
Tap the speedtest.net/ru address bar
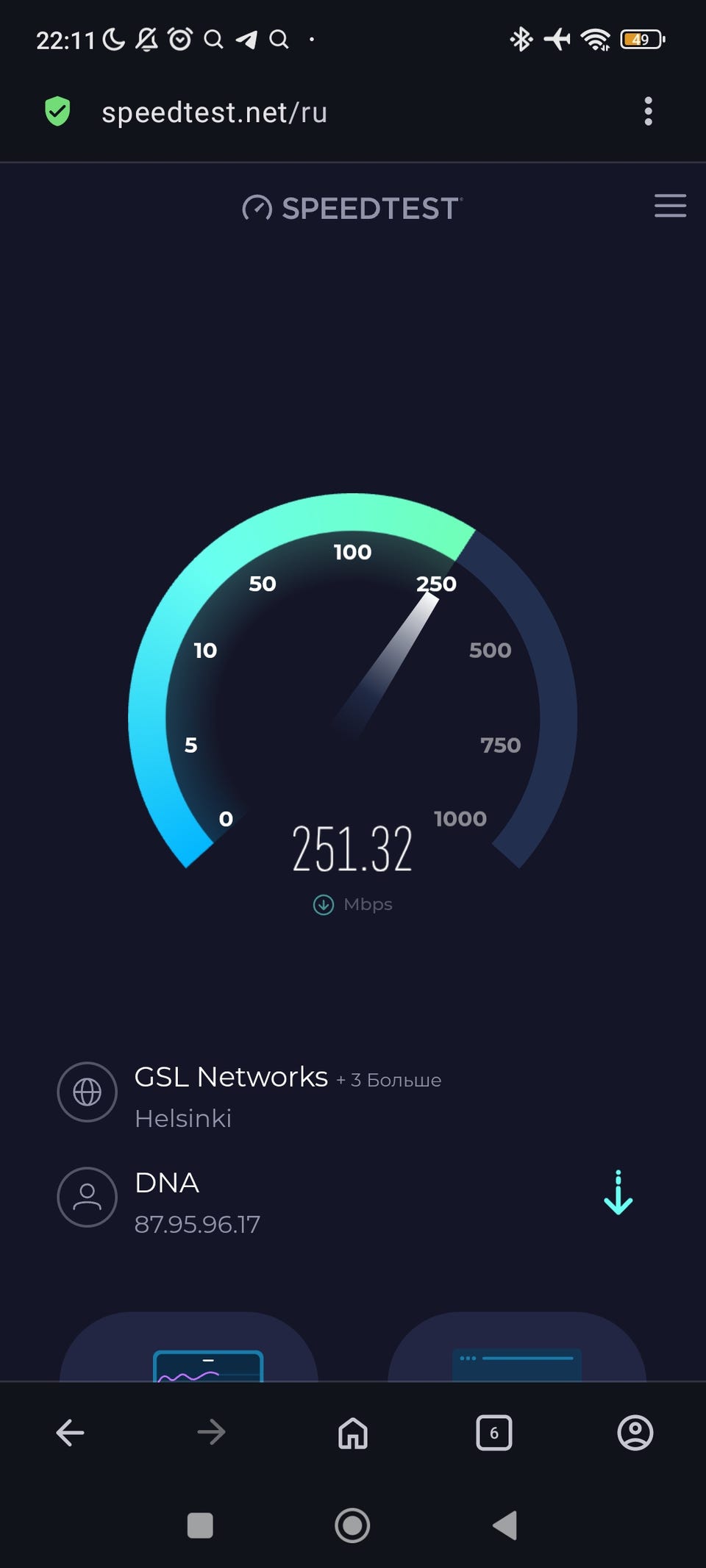pyautogui.click(x=214, y=112)
